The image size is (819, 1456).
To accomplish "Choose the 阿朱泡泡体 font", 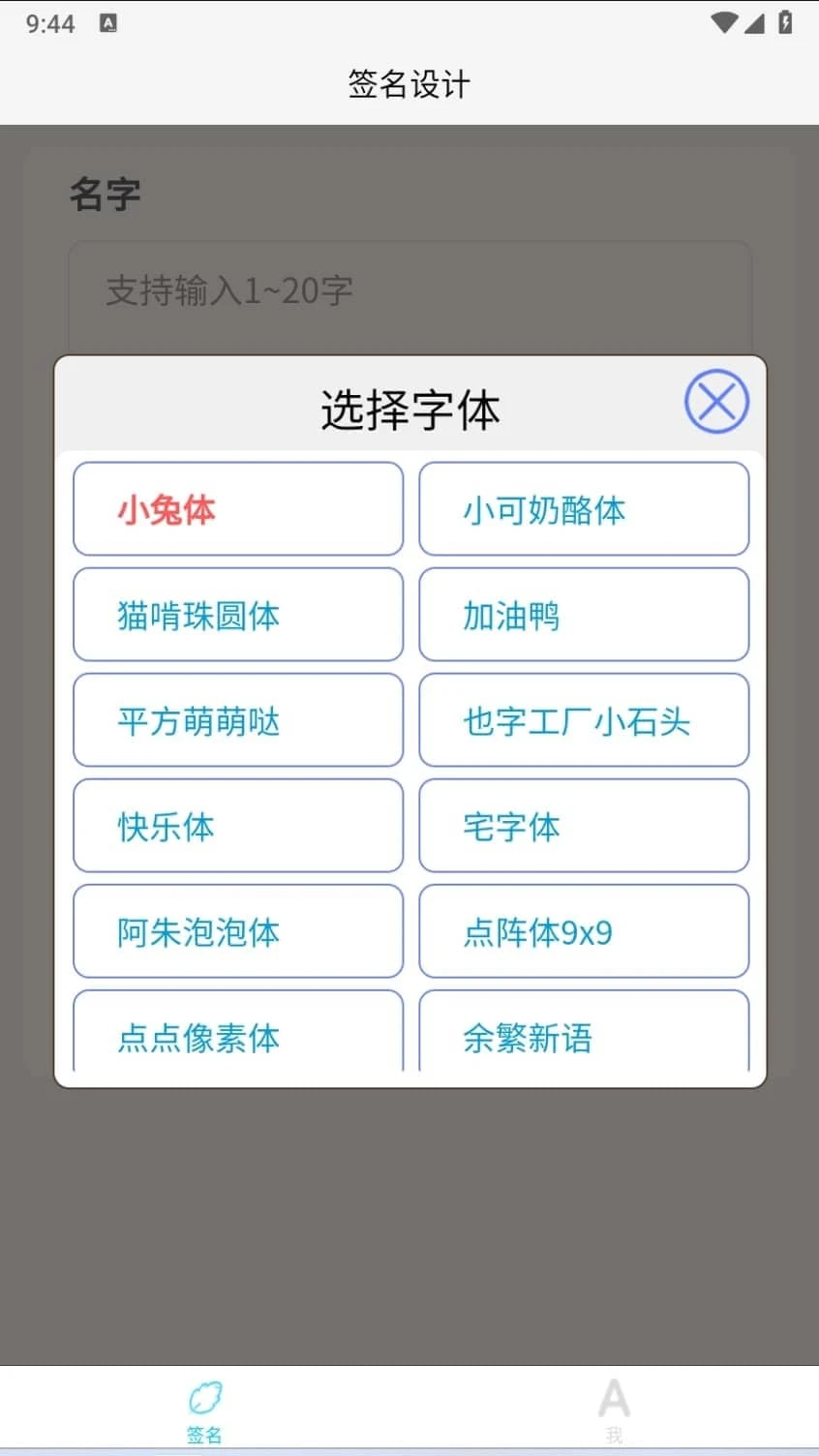I will (x=238, y=931).
